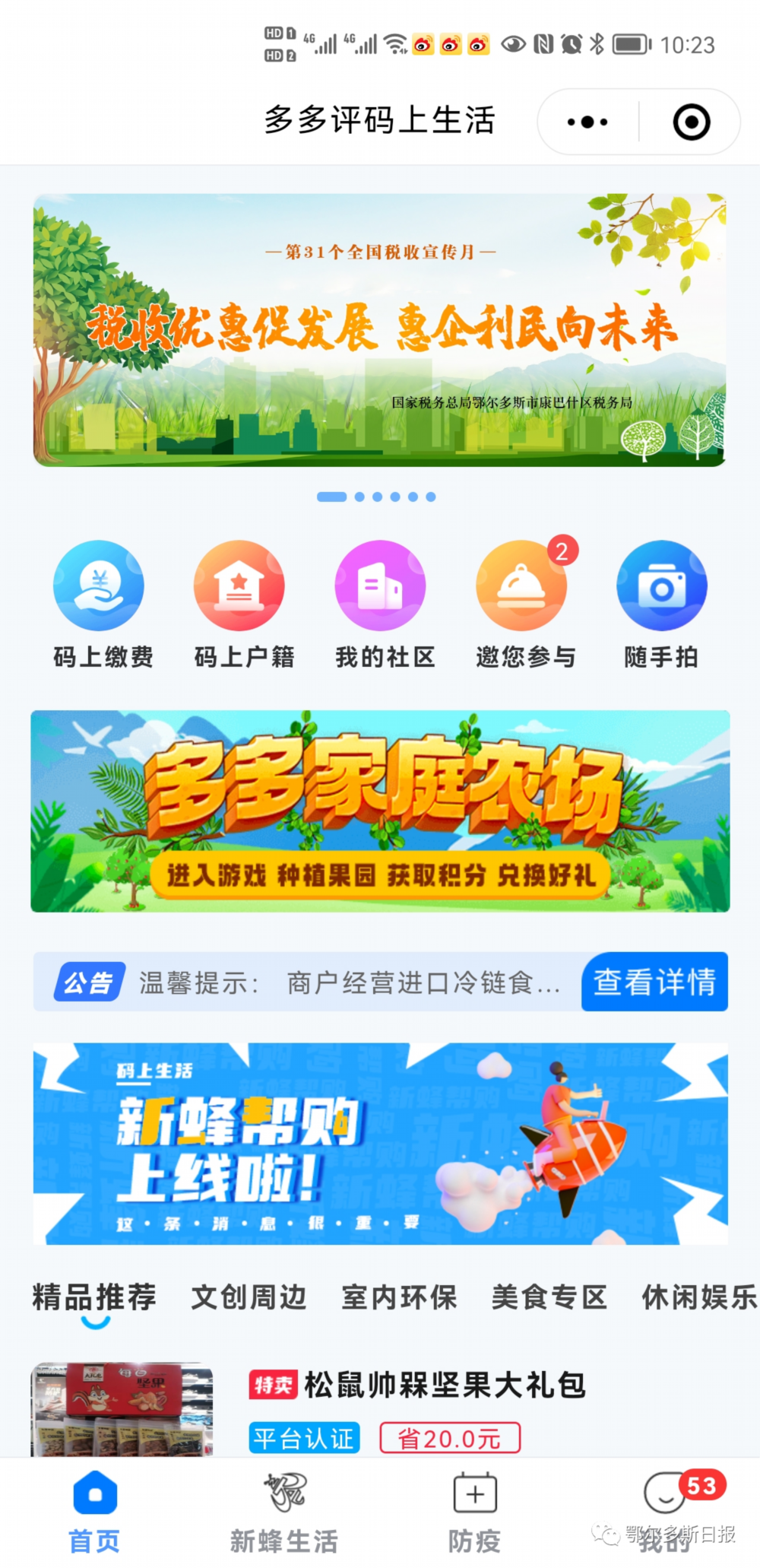Tap 查看详情 on the notice bar
The height and width of the screenshot is (1568, 760).
(654, 982)
